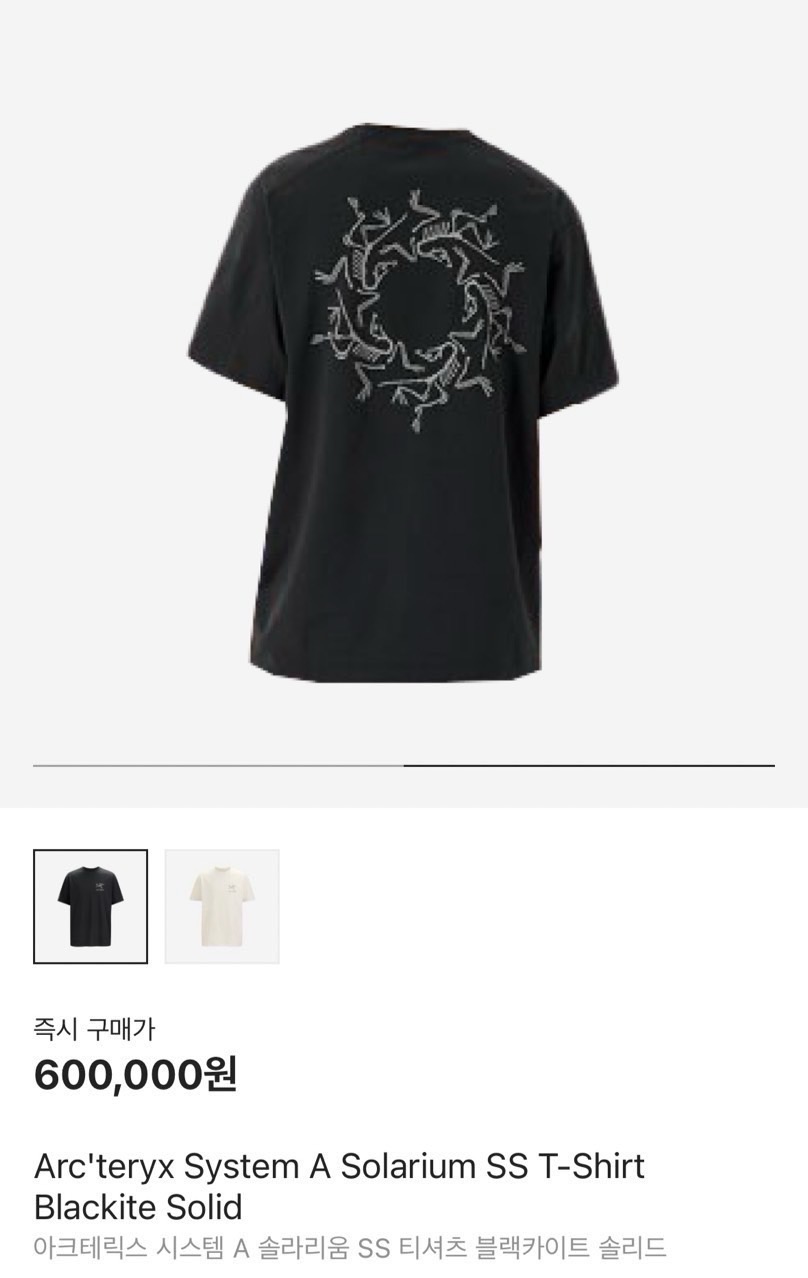Select the black t-shirt color thumbnail
This screenshot has width=808, height=1278.
pyautogui.click(x=90, y=906)
